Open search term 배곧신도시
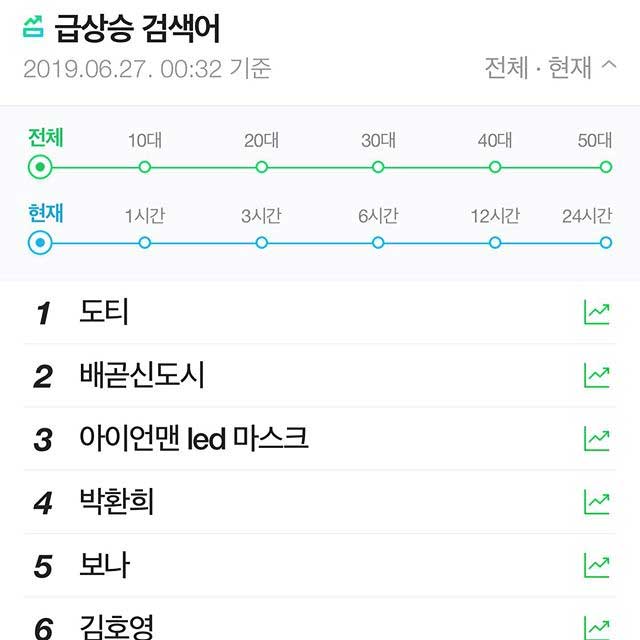The width and height of the screenshot is (640, 640). point(141,375)
